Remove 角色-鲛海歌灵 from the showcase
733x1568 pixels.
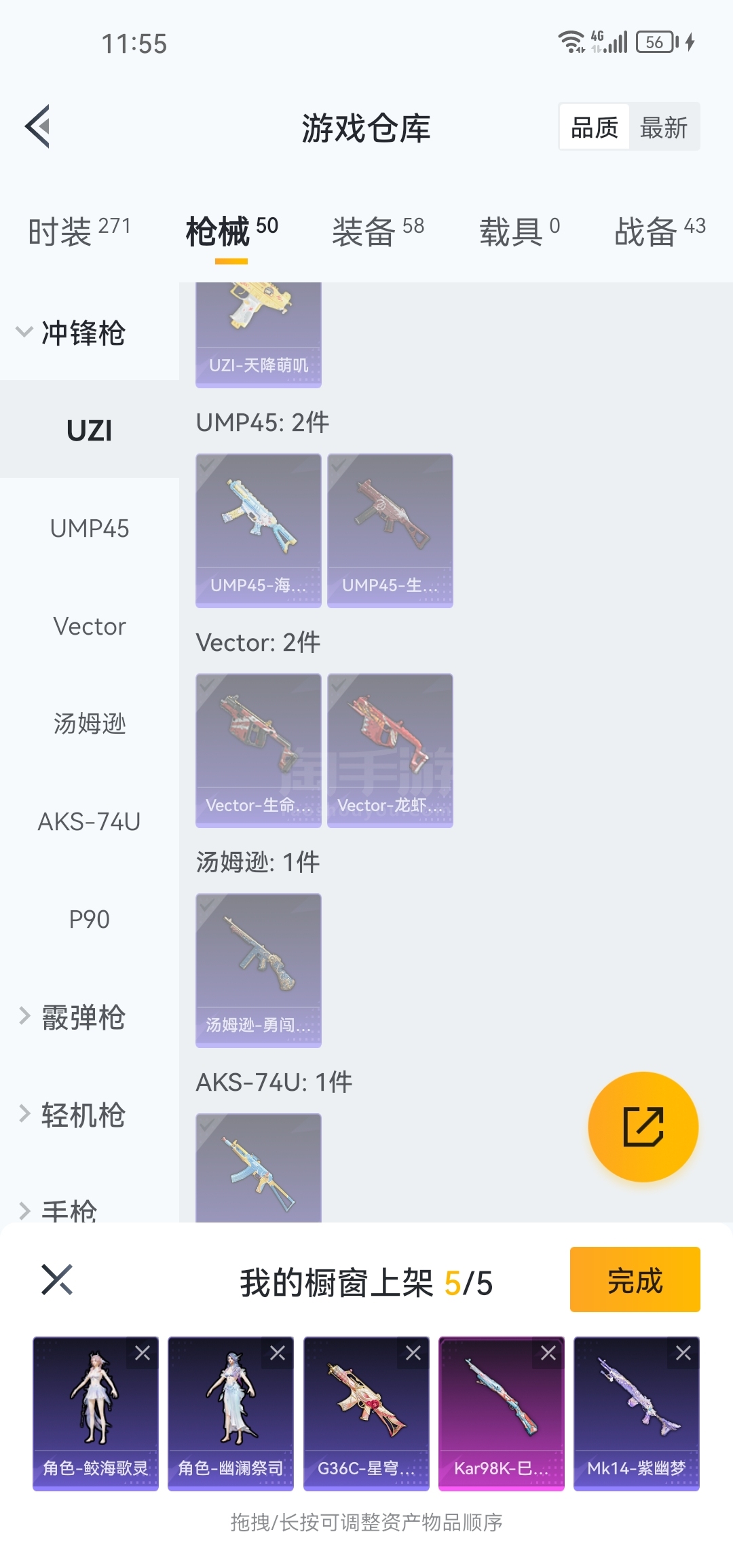pos(143,1354)
